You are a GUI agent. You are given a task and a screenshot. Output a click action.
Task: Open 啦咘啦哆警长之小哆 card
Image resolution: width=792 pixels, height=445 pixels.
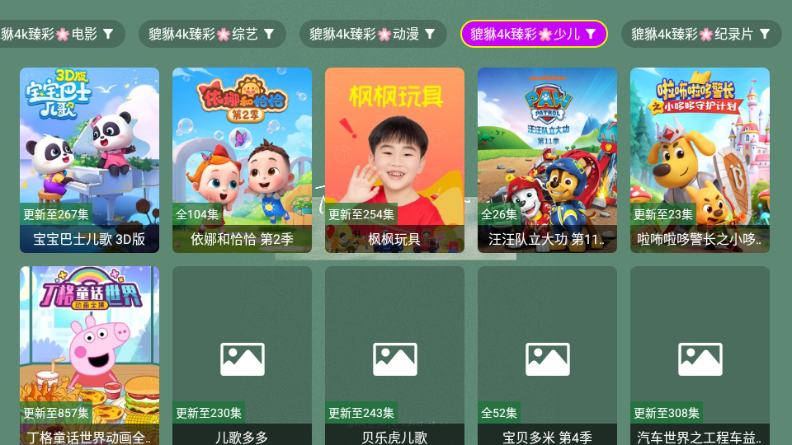pyautogui.click(x=699, y=158)
